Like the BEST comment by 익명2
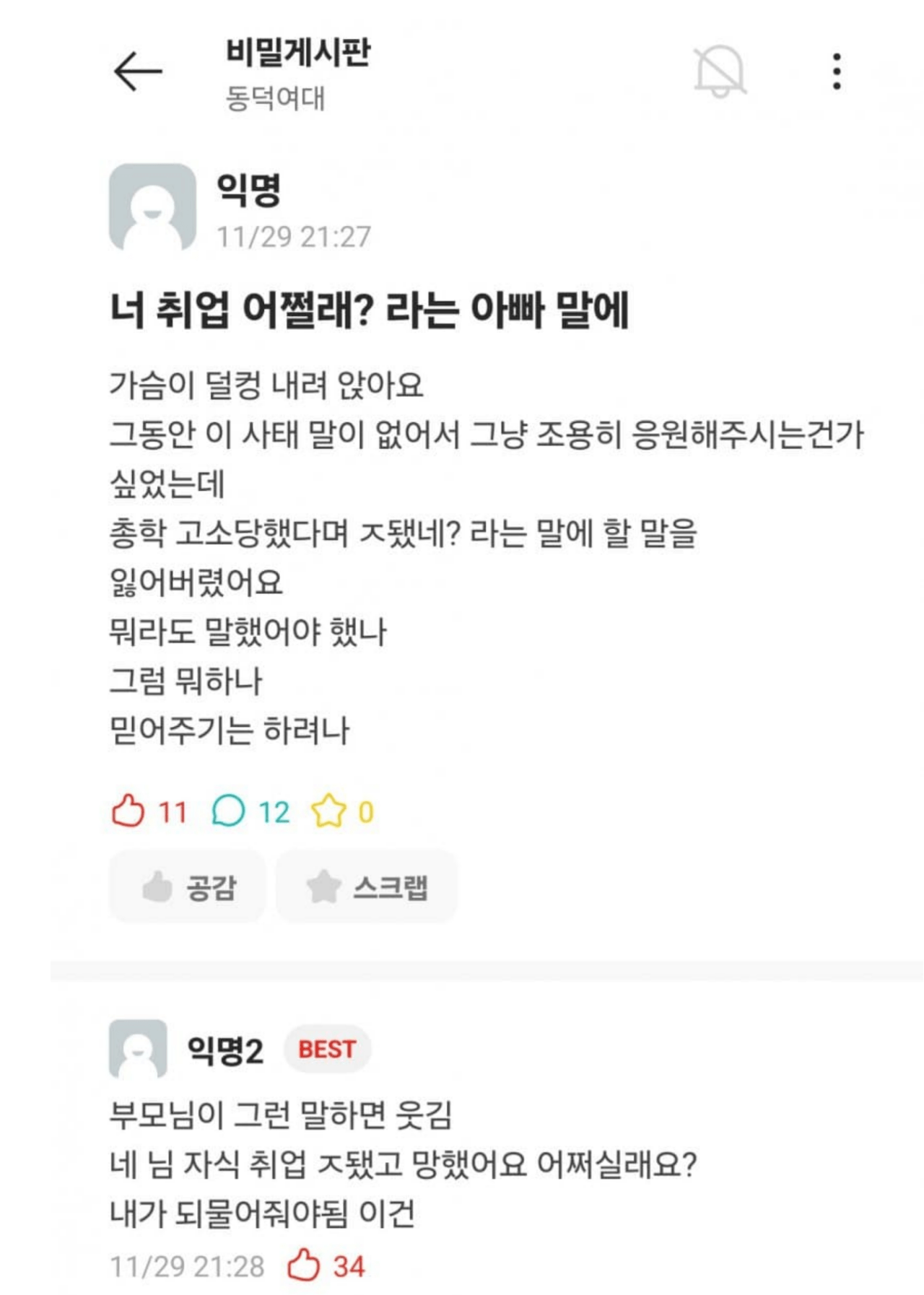This screenshot has height=1295, width=924. pos(304,1266)
